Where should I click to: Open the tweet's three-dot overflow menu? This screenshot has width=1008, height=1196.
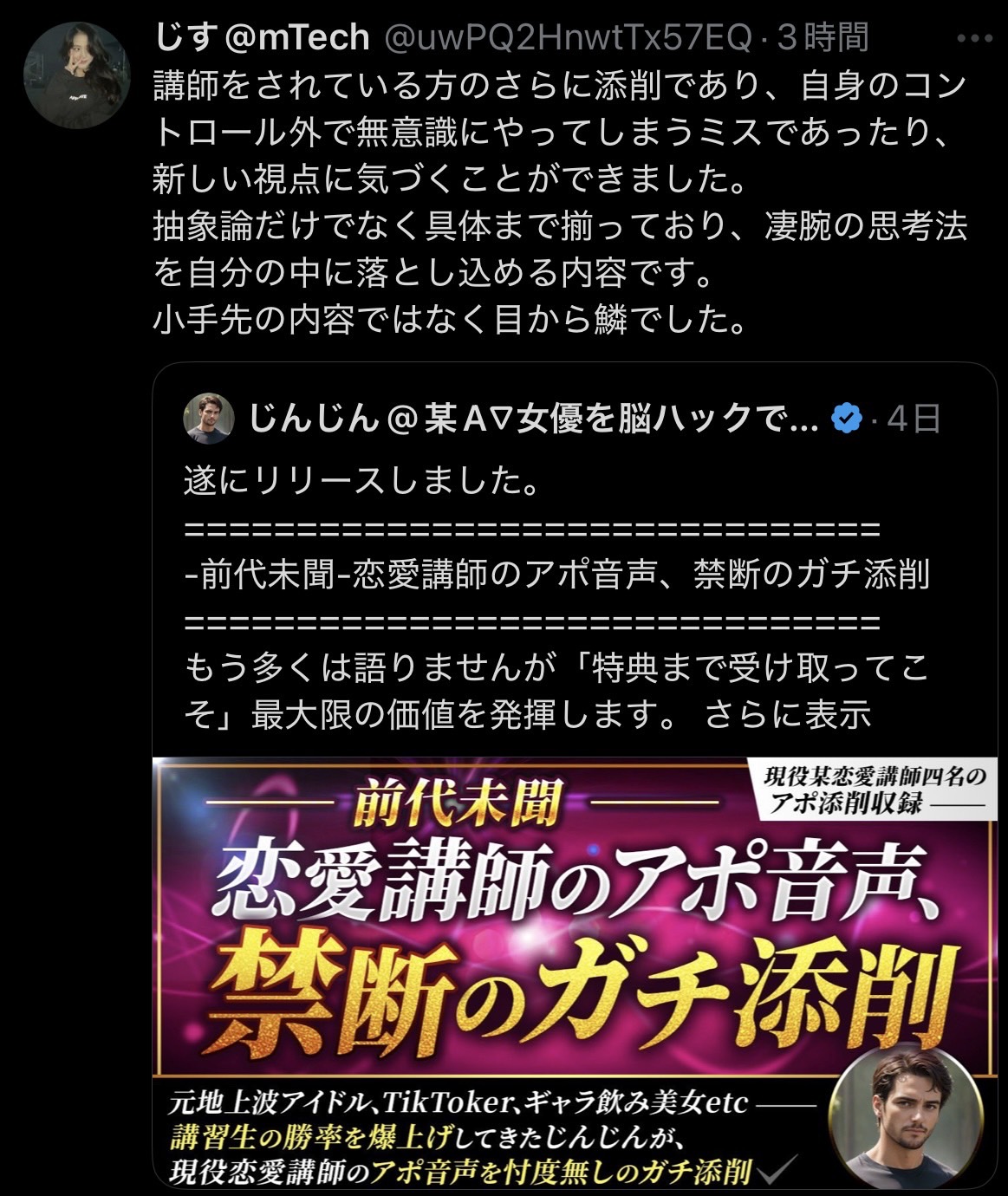[974, 38]
